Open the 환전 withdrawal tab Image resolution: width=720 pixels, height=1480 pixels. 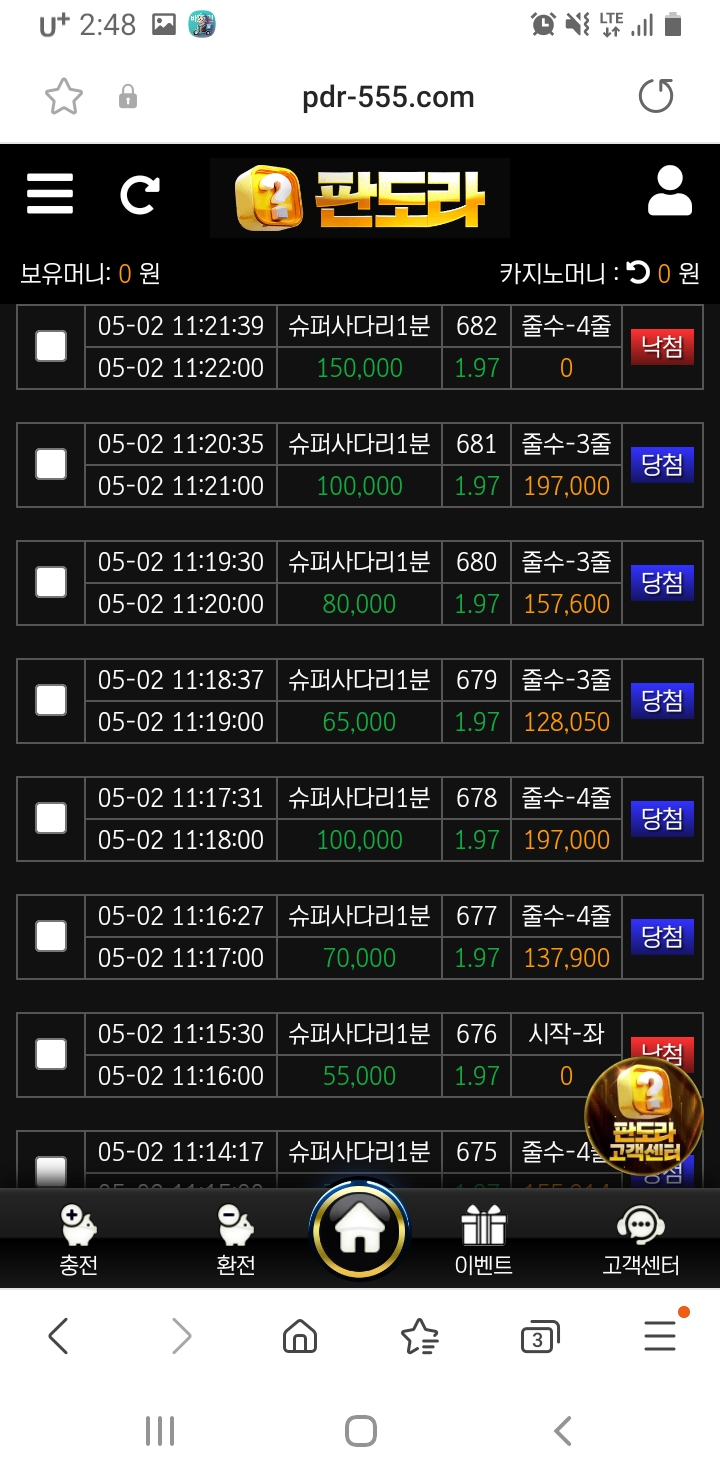236,1240
